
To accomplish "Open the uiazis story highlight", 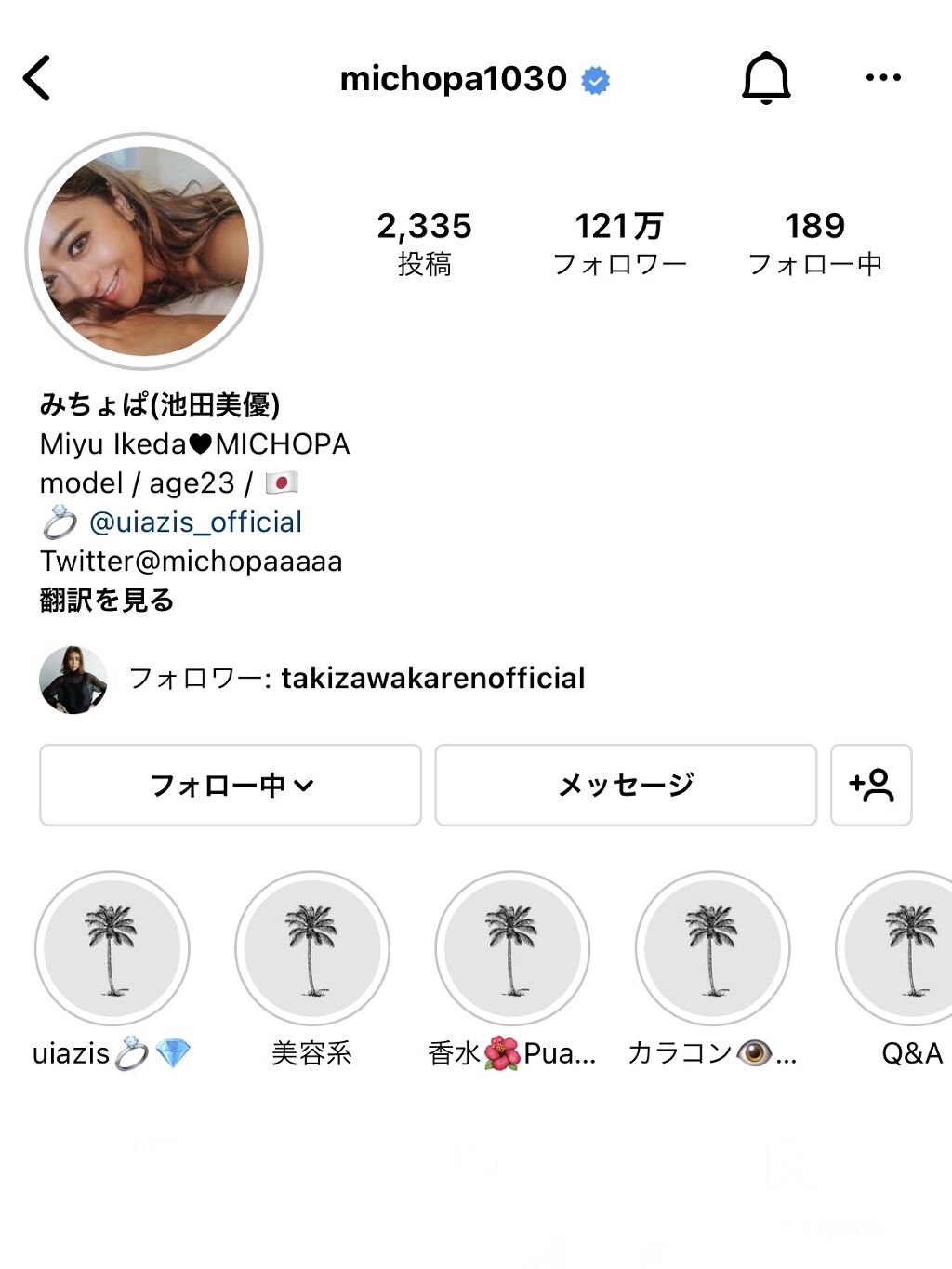I will click(x=112, y=948).
